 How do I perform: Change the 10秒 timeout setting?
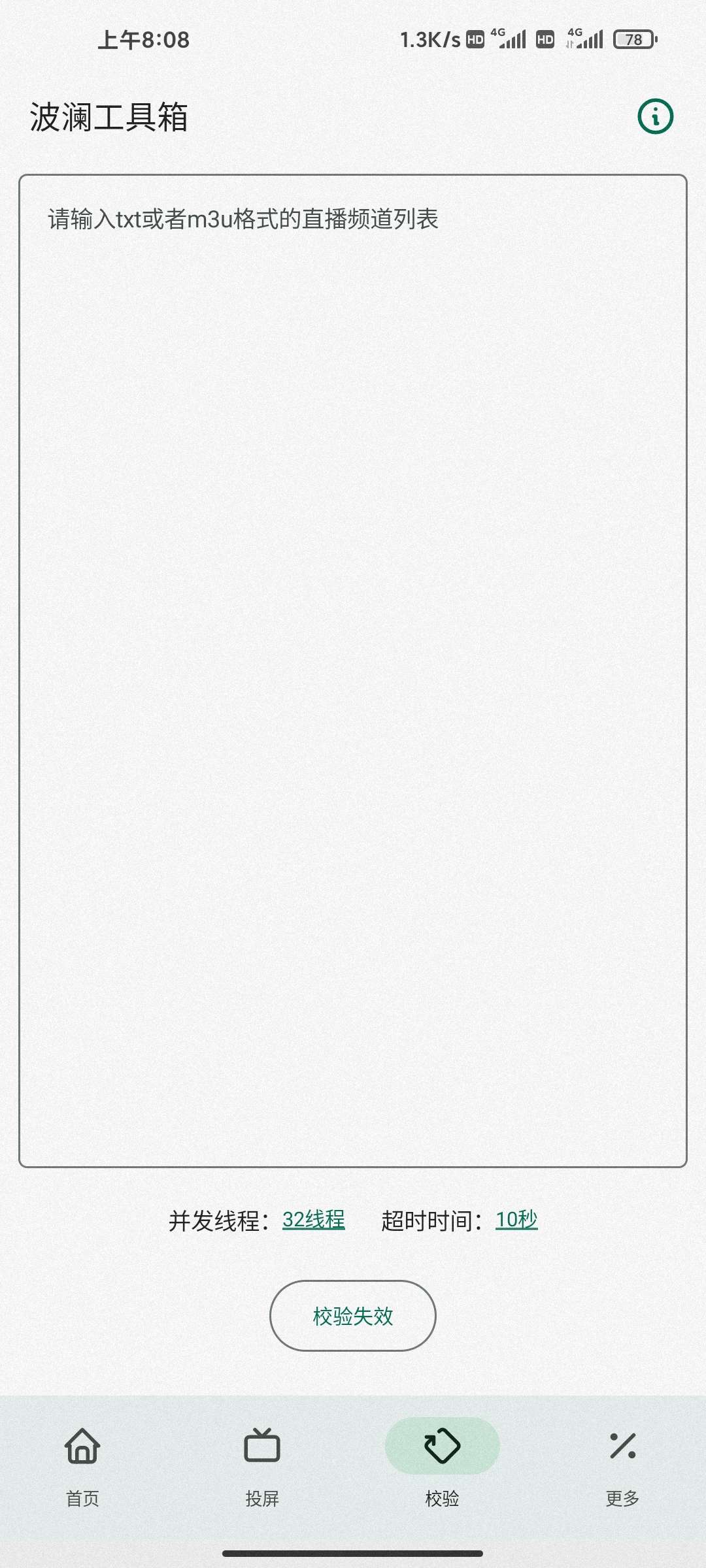[516, 1220]
